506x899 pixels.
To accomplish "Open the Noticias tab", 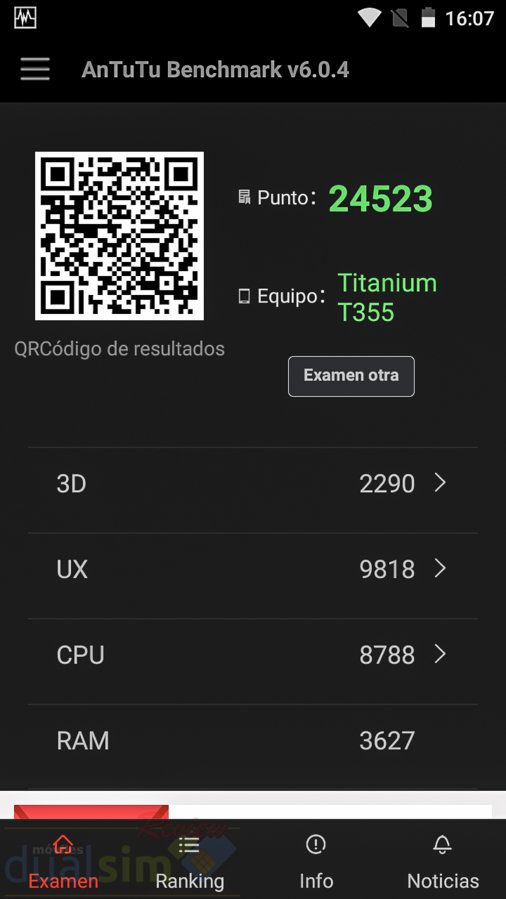I will click(442, 862).
